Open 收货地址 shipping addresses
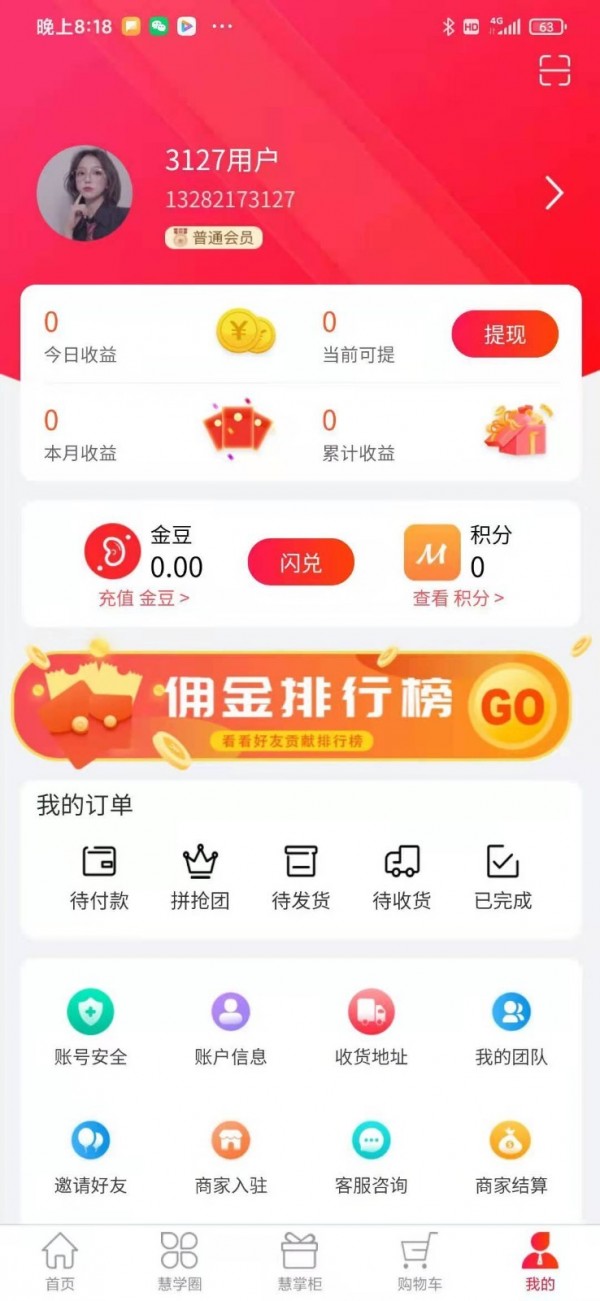 (371, 1027)
